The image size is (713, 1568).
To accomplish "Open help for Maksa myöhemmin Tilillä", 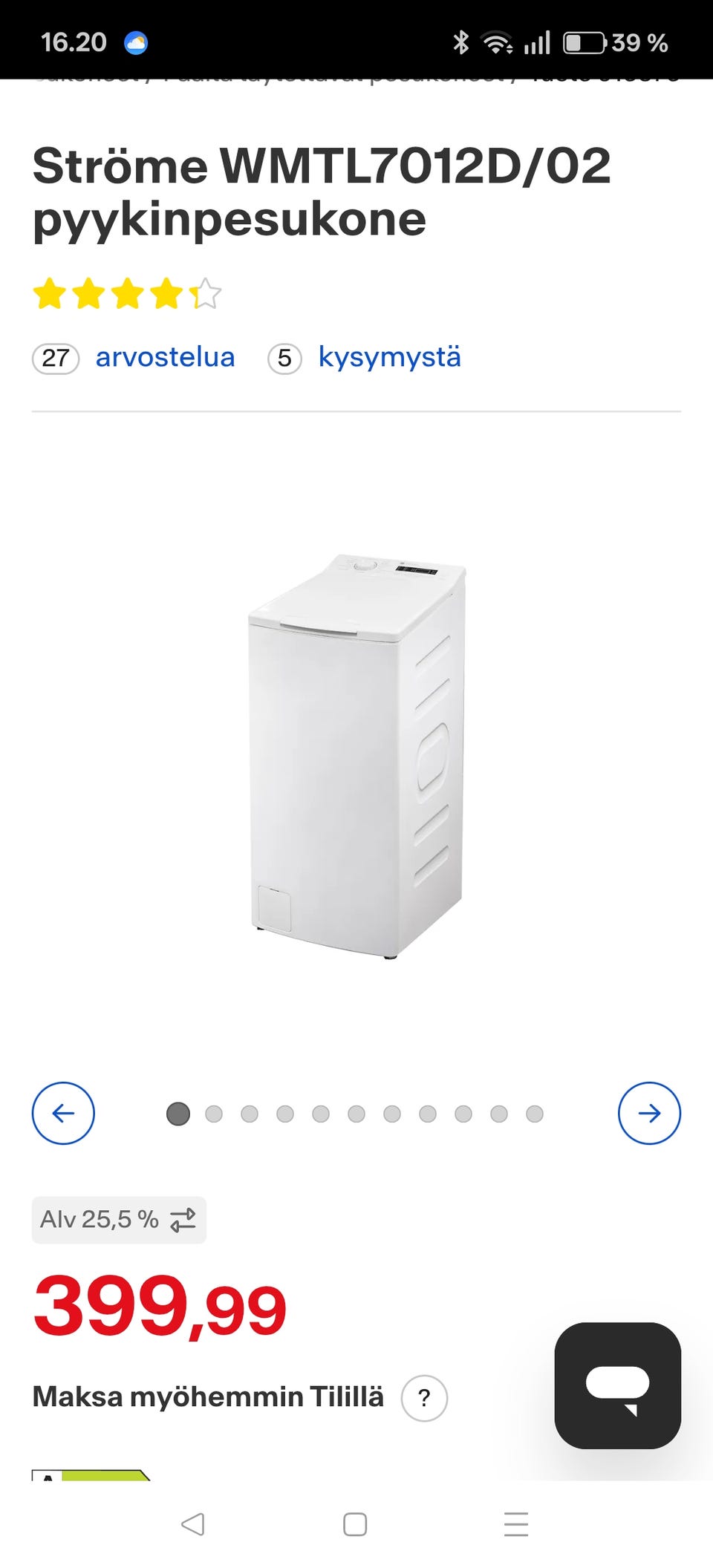I will tap(424, 1398).
